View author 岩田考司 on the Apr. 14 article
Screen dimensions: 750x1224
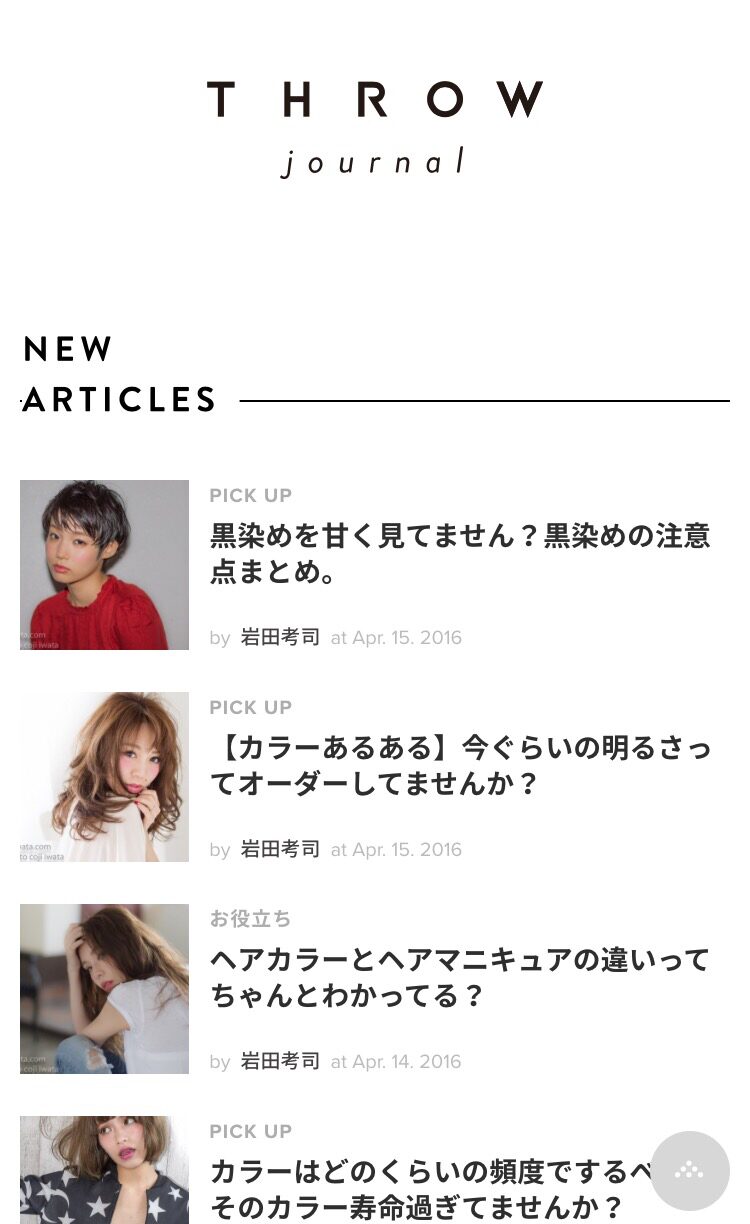coord(280,1061)
